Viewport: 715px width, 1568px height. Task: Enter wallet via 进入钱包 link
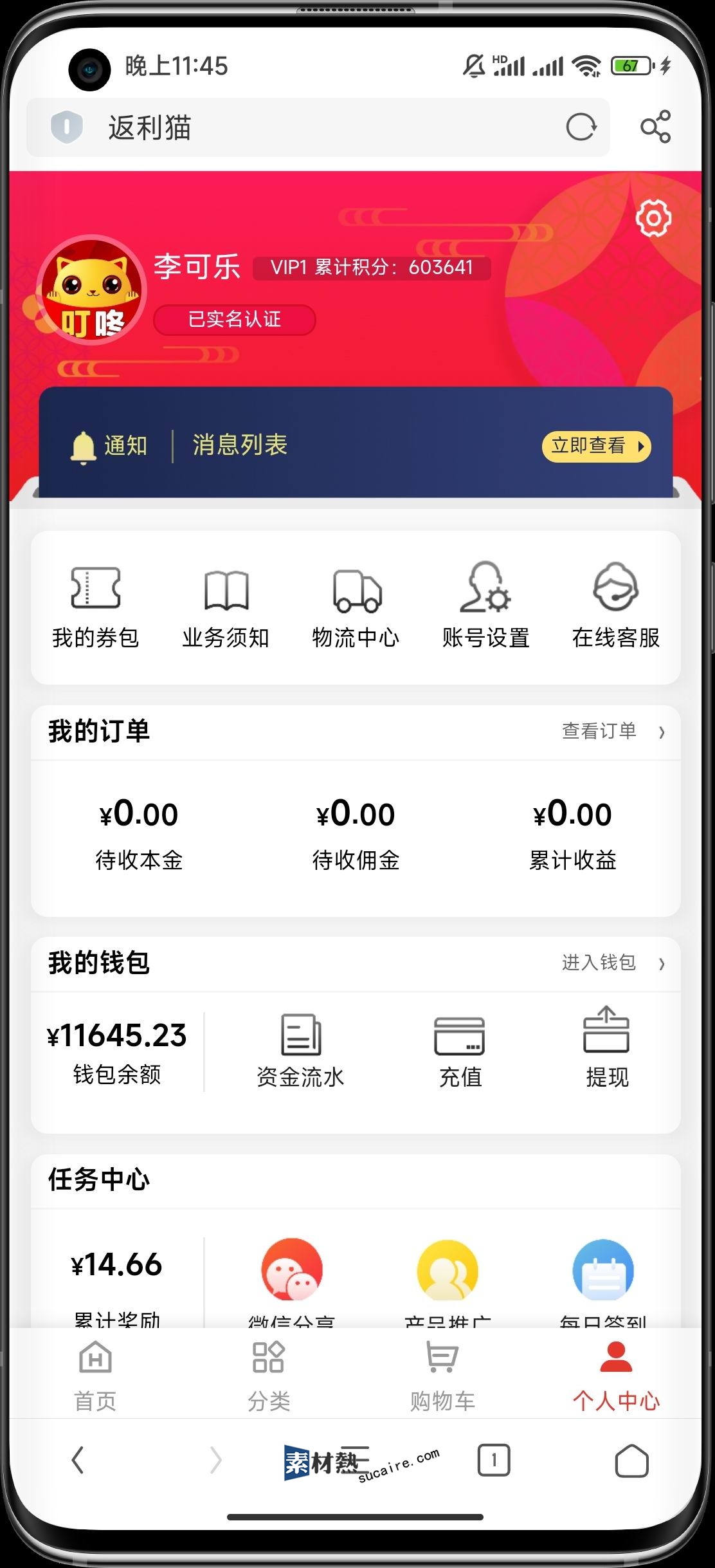click(612, 963)
